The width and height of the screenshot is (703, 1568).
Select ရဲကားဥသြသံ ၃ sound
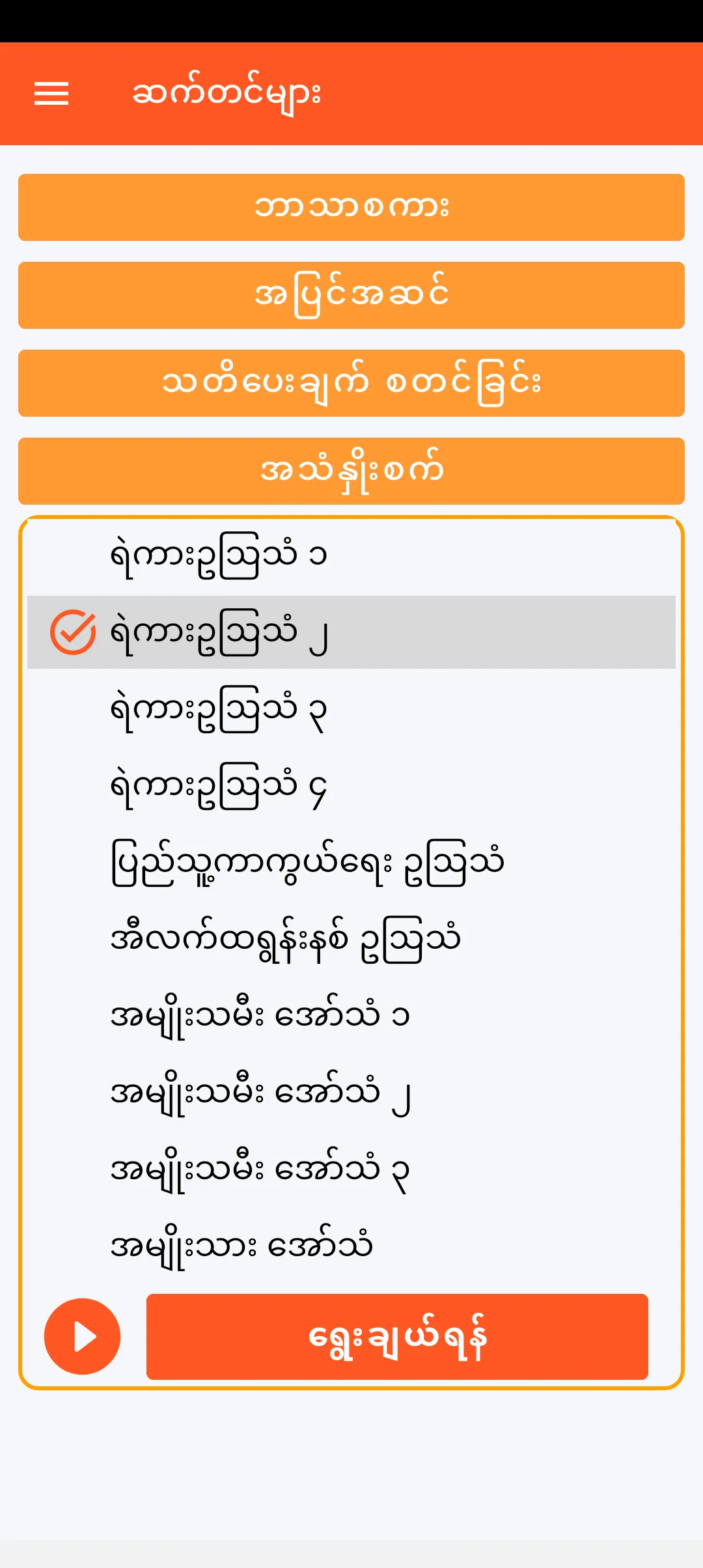pyautogui.click(x=351, y=709)
